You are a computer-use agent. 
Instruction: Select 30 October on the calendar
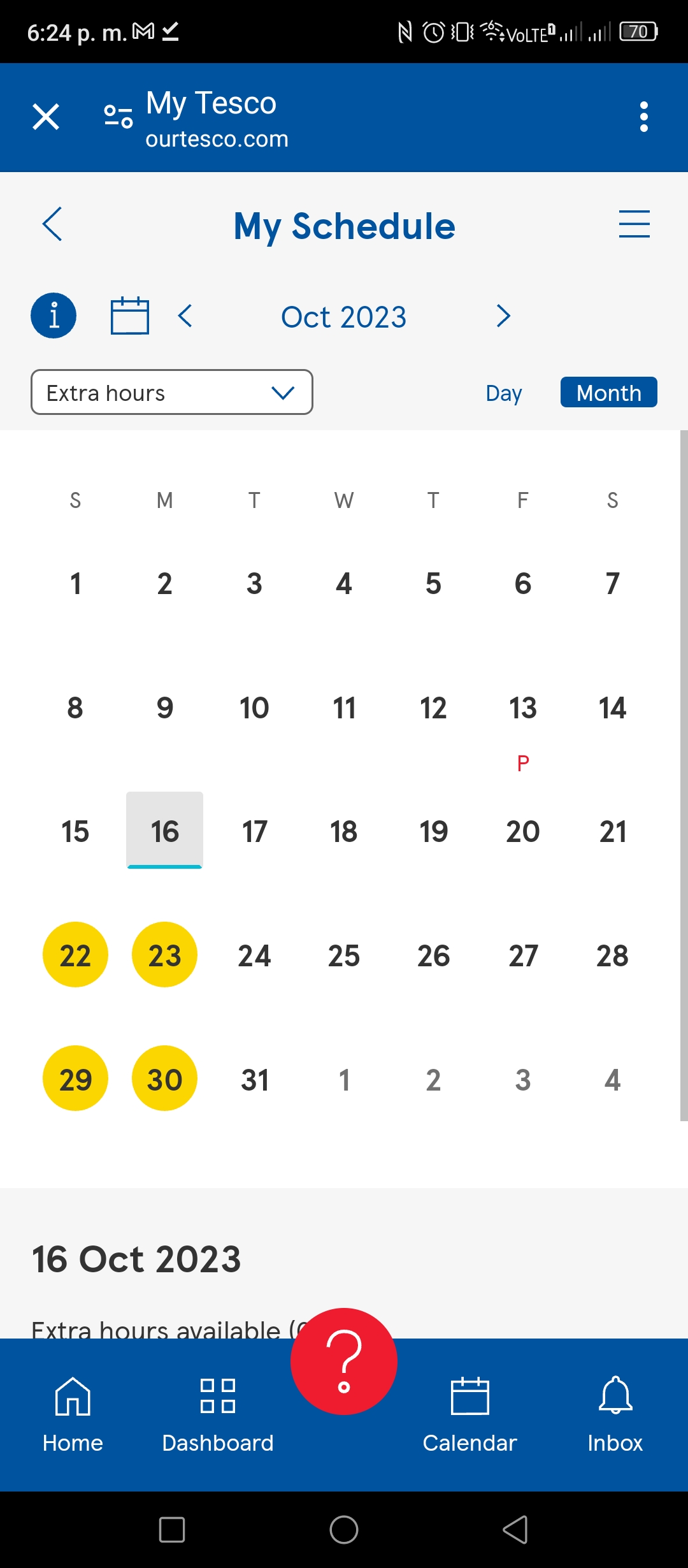tap(164, 1078)
